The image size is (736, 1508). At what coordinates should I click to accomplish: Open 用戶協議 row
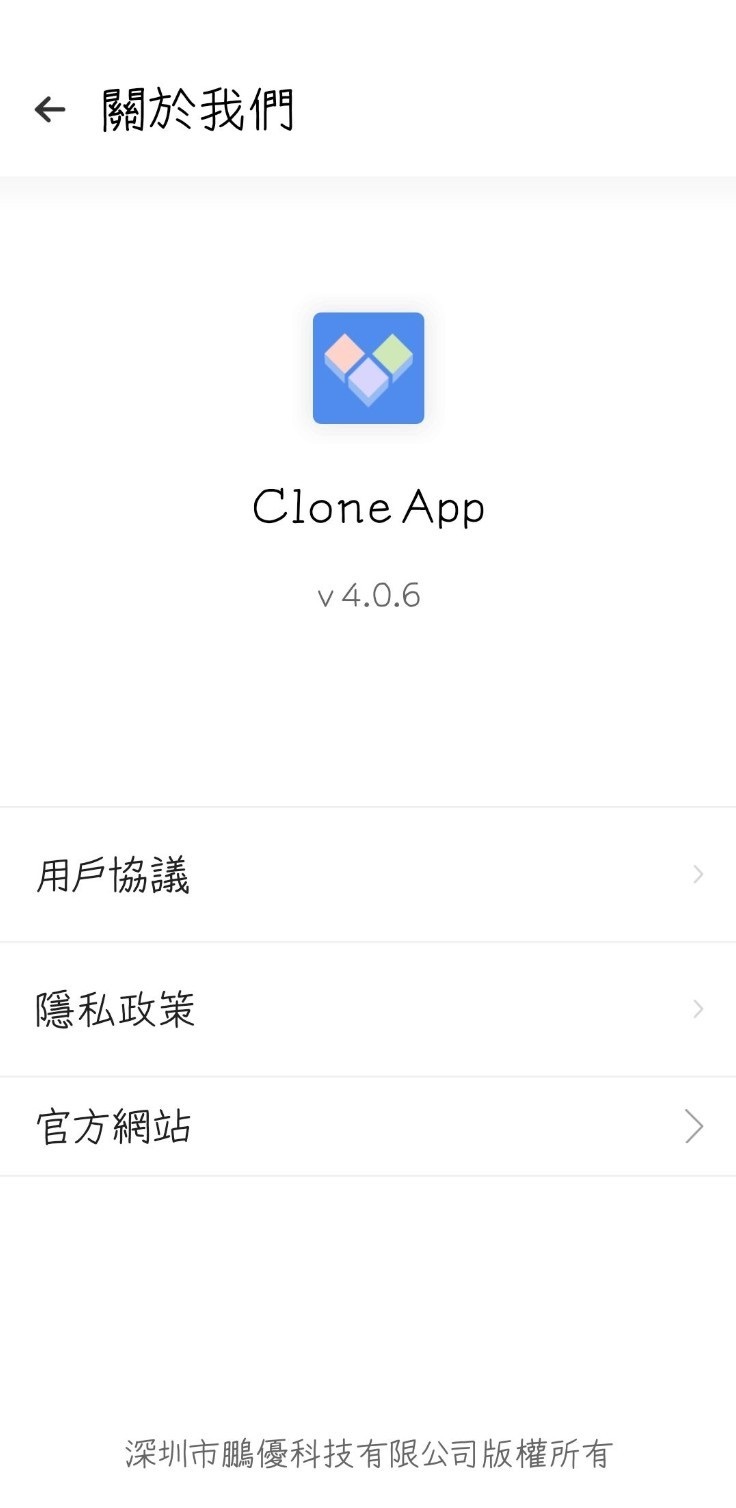[x=368, y=875]
